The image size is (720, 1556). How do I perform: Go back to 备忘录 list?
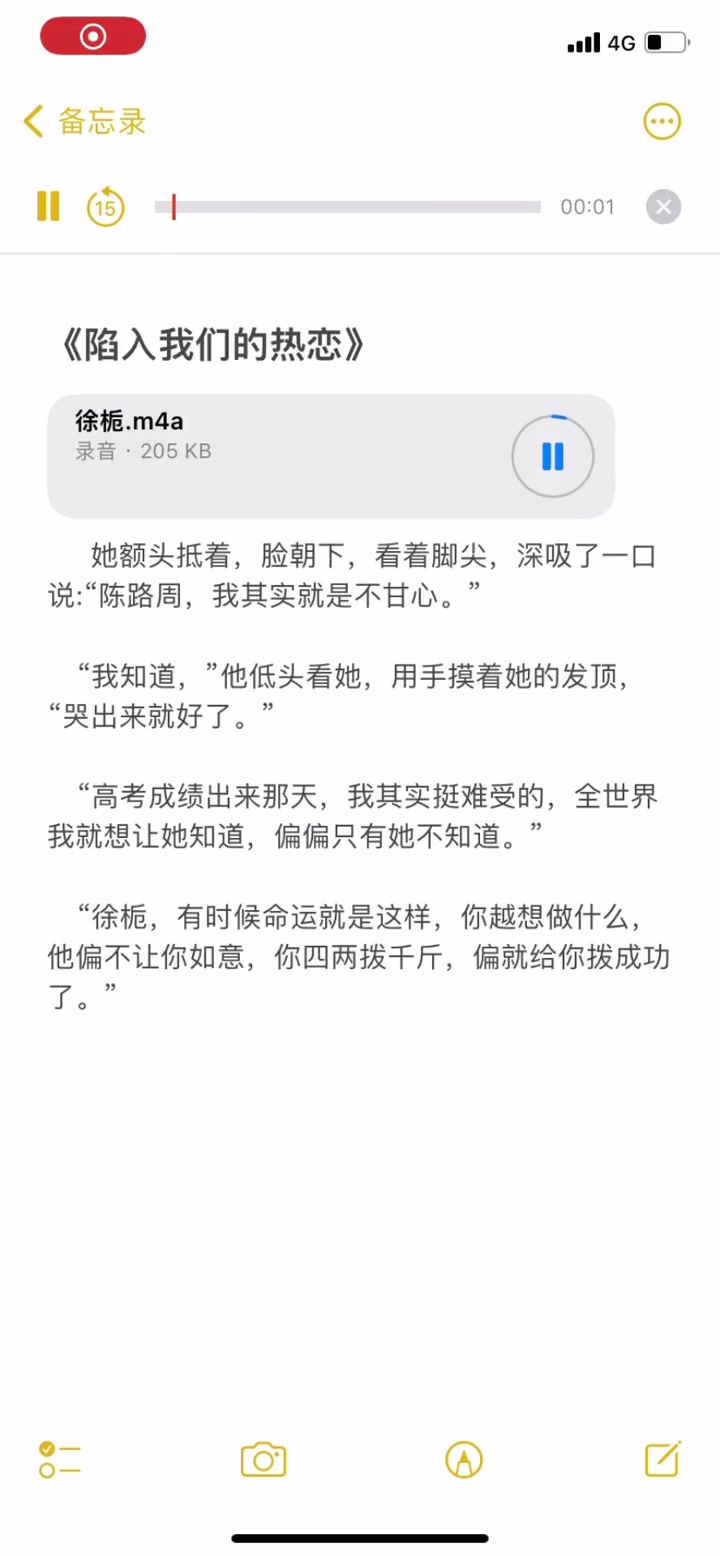pos(85,122)
